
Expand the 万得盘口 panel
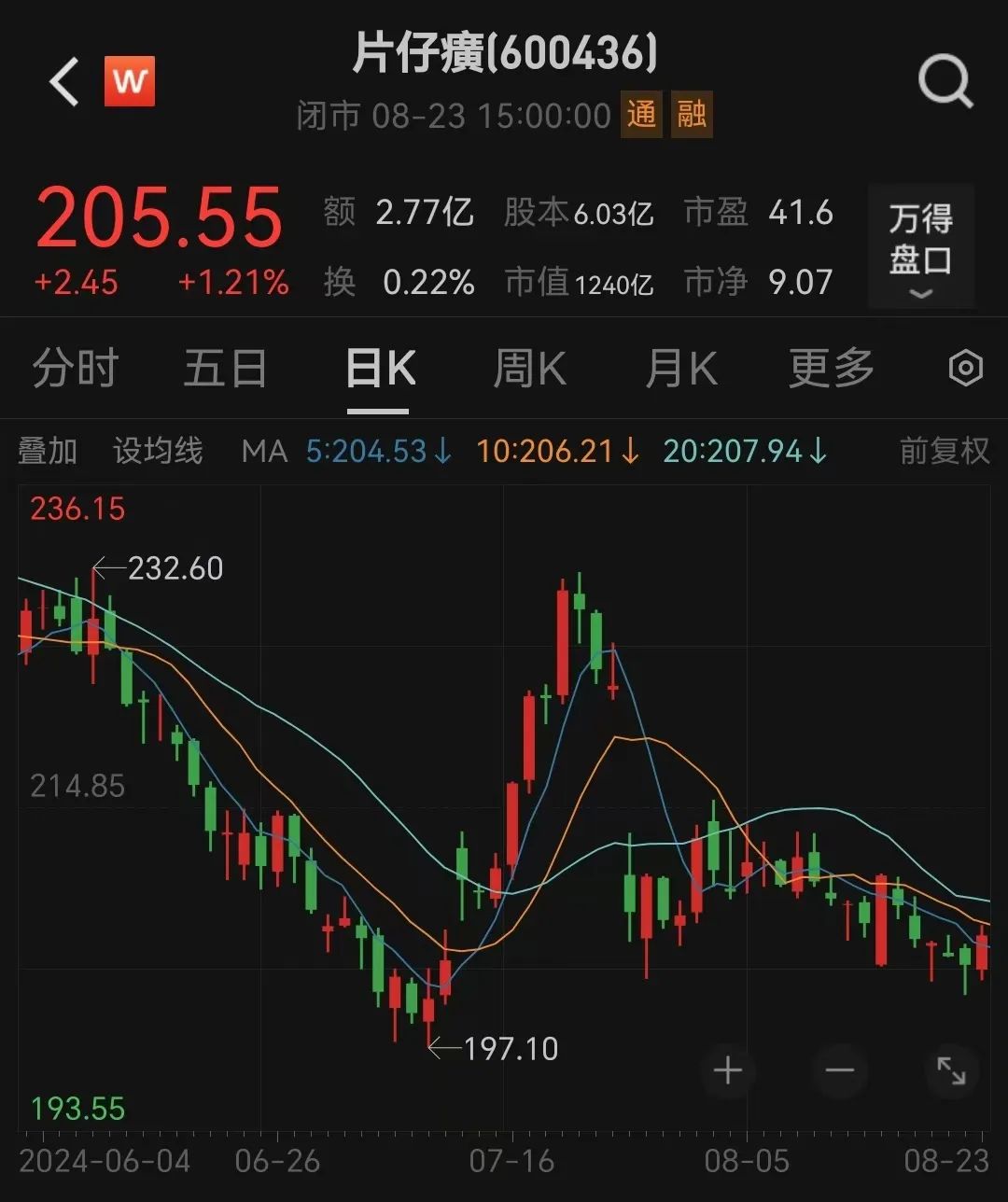pyautogui.click(x=920, y=246)
